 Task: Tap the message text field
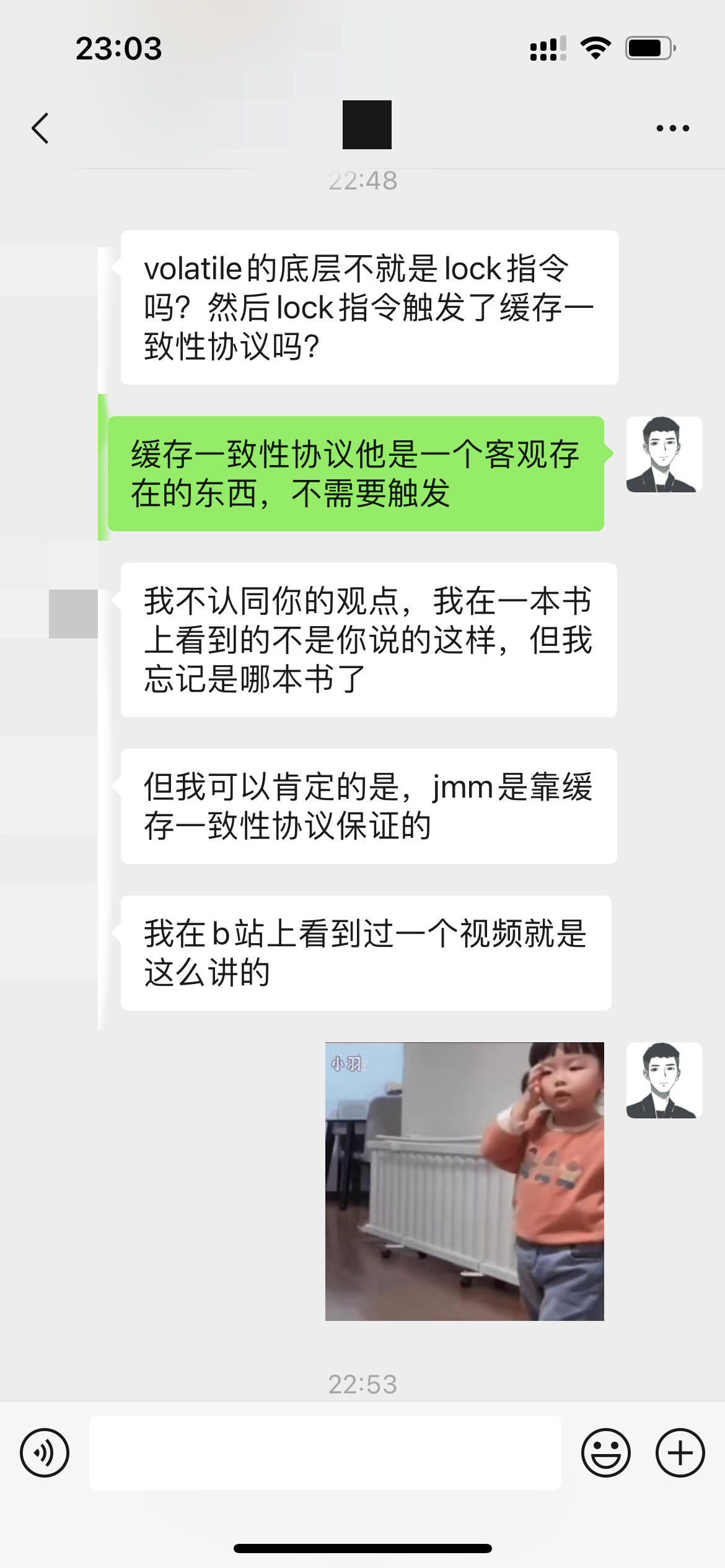[325, 1453]
